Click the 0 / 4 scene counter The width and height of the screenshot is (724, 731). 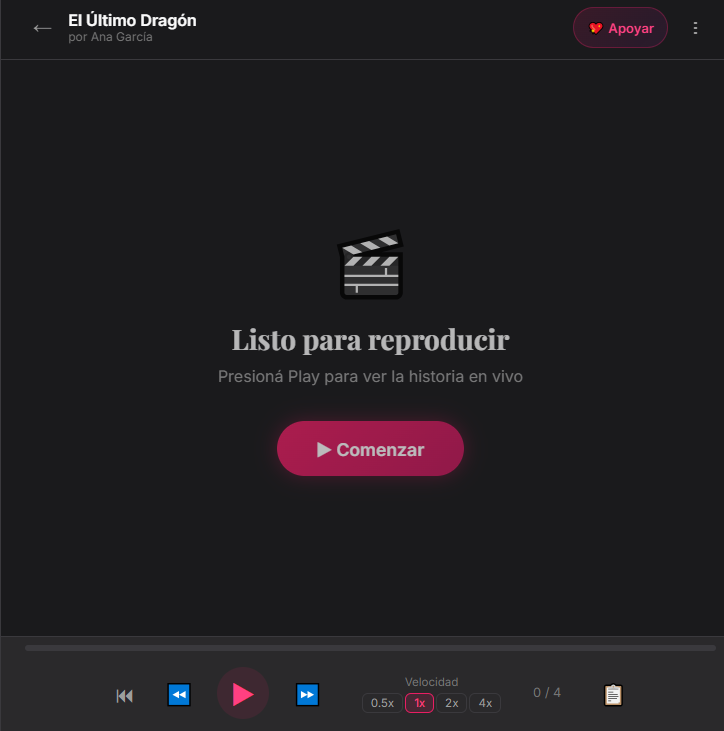pyautogui.click(x=546, y=691)
